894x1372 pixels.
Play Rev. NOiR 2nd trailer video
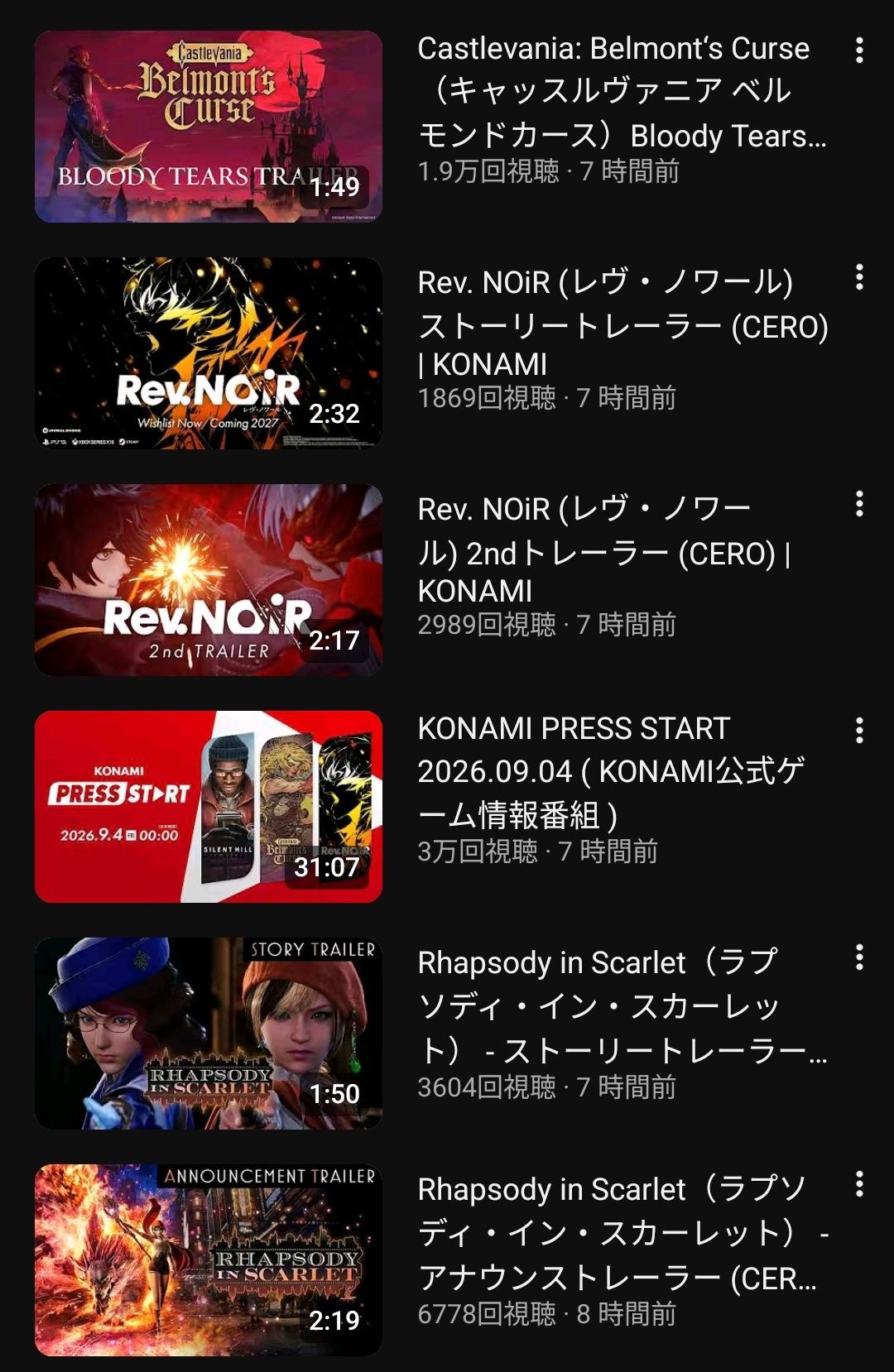click(x=209, y=580)
